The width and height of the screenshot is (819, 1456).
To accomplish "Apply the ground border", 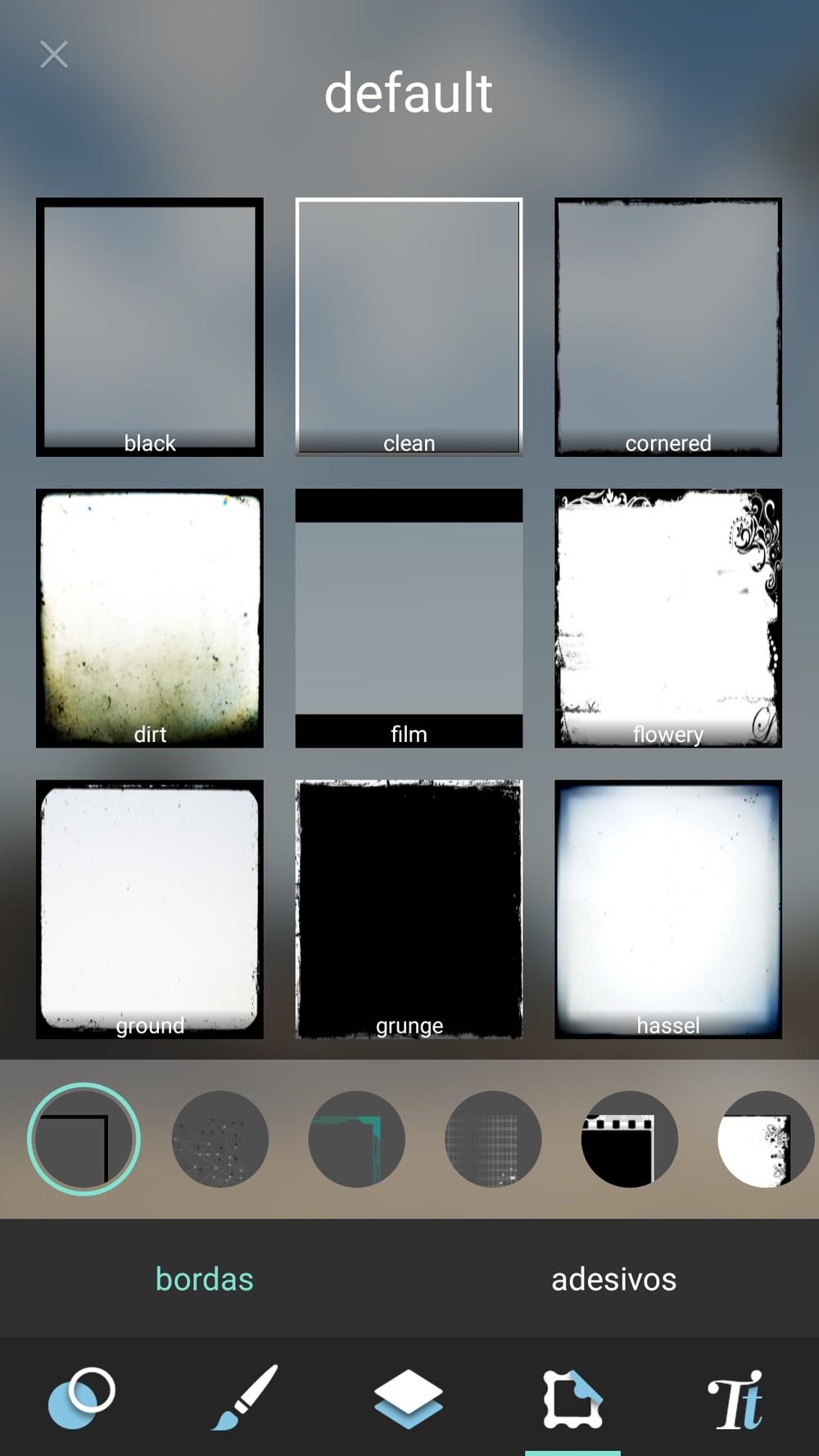I will point(150,909).
